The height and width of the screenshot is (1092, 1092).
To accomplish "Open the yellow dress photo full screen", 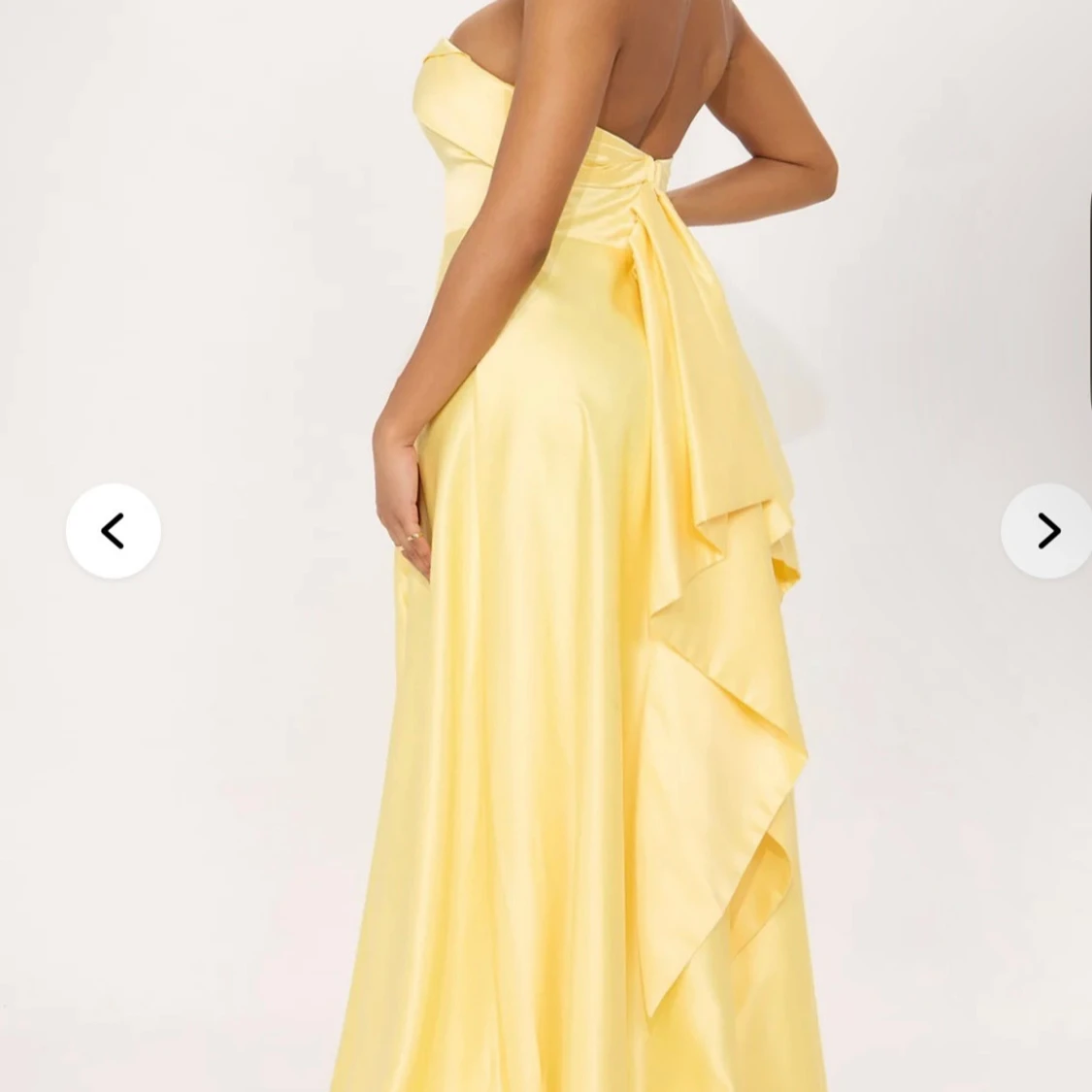I will point(582,582).
